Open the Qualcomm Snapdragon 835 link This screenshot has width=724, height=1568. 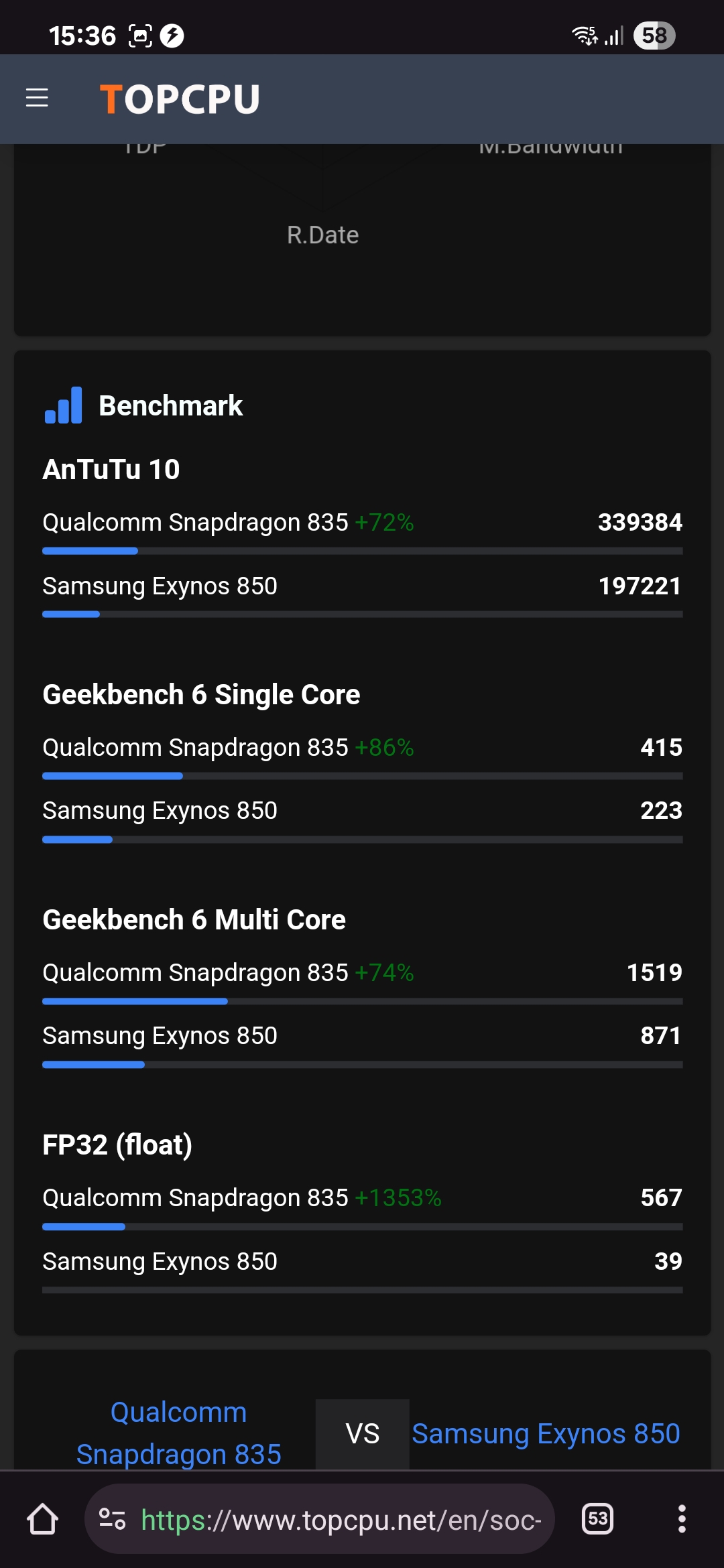pyautogui.click(x=178, y=1433)
